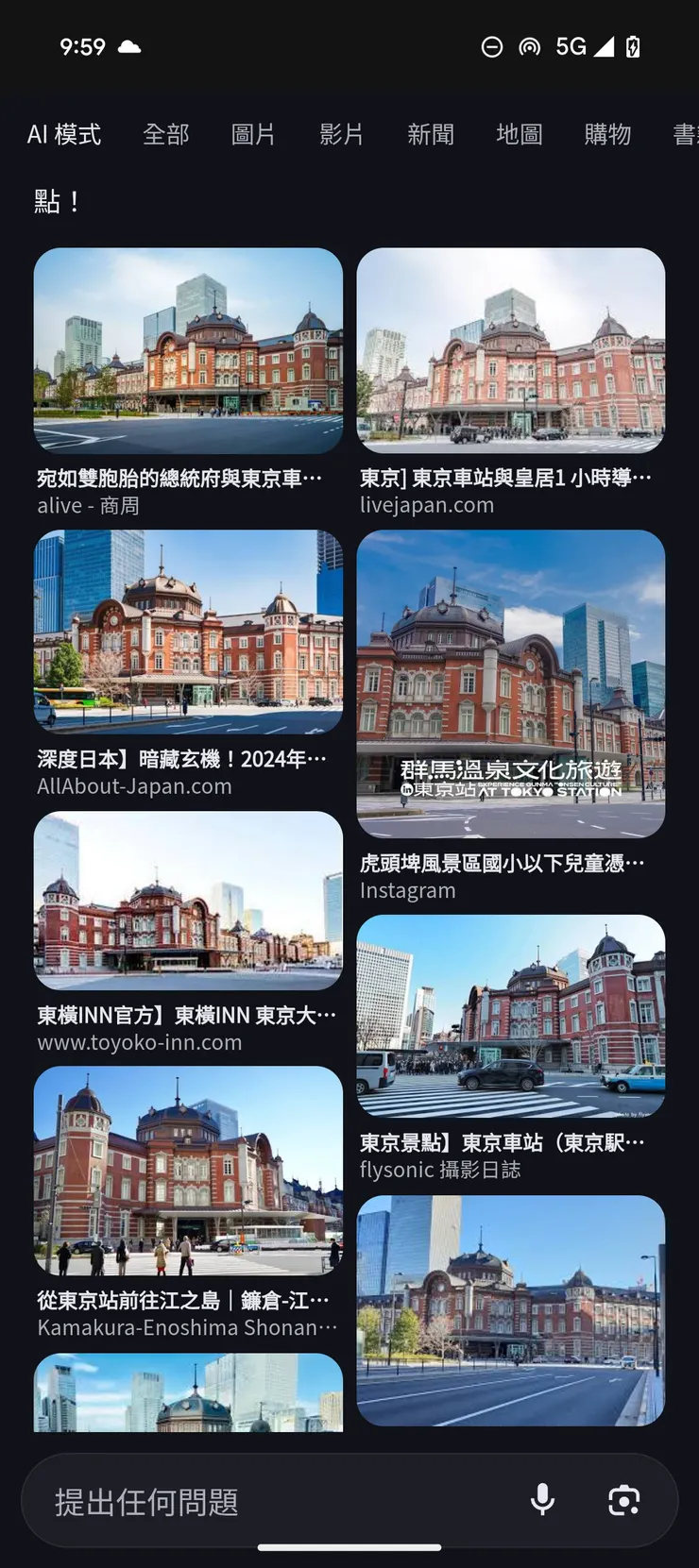699x1568 pixels.
Task: Tap the hotspot indicator in status bar
Action: coord(529,44)
